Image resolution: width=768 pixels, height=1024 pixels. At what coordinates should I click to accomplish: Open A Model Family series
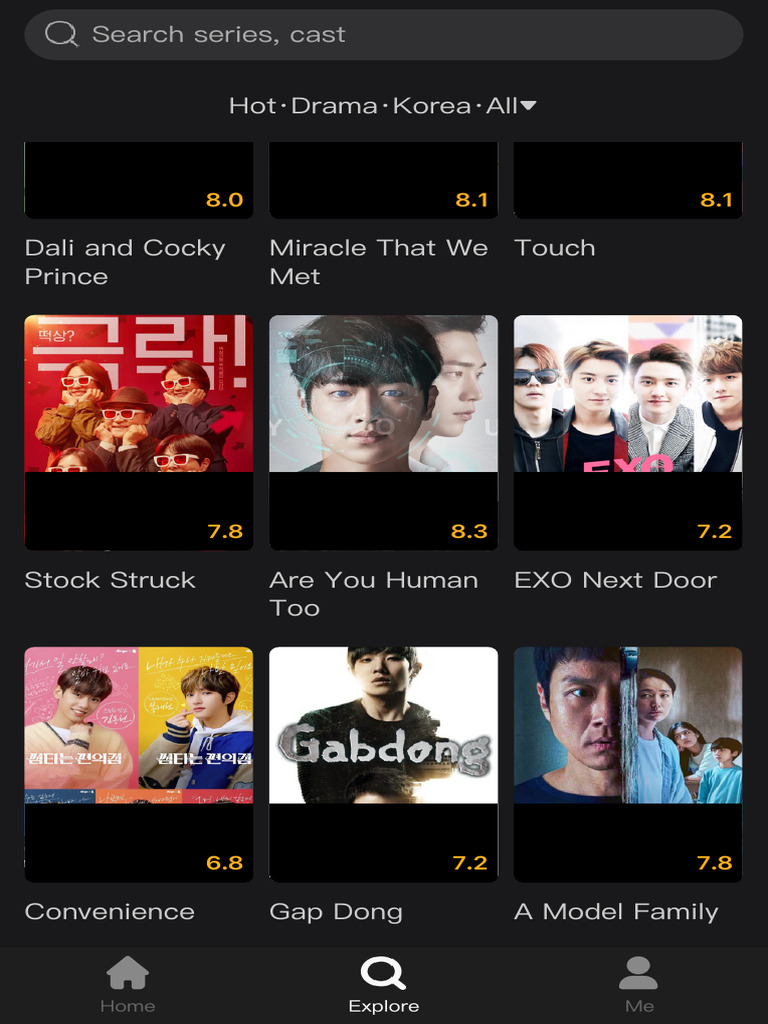coord(628,764)
